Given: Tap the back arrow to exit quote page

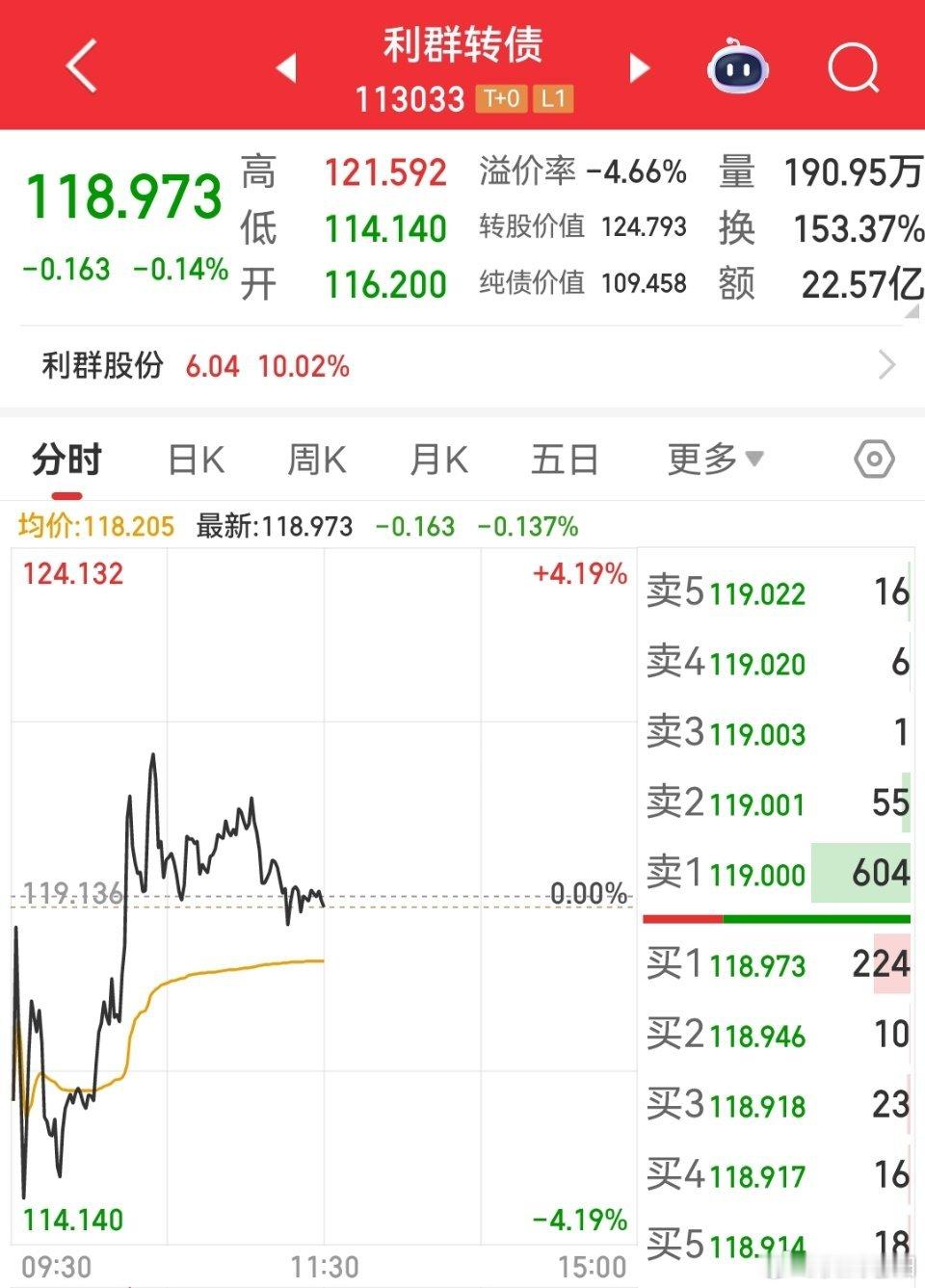Looking at the screenshot, I should (x=80, y=67).
